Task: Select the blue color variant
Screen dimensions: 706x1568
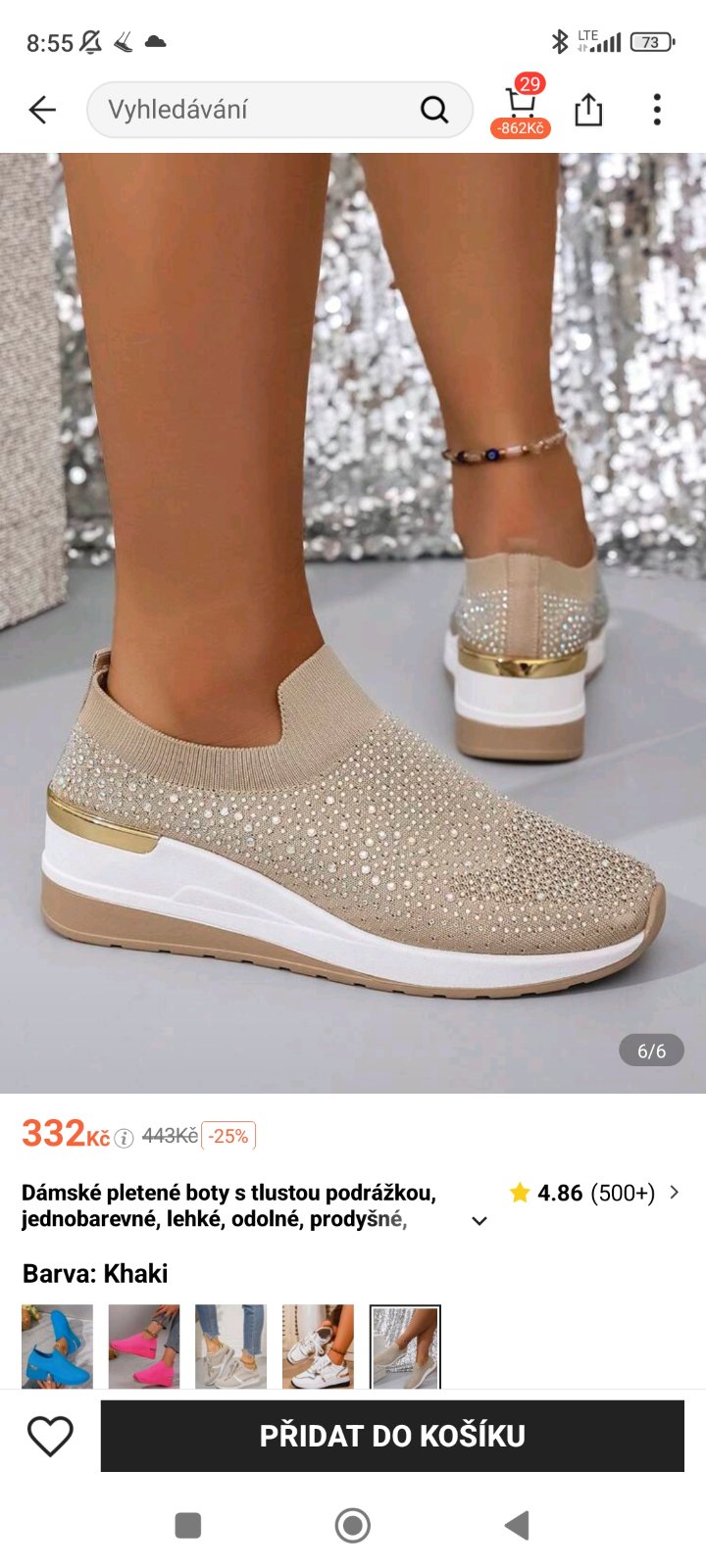Action: (58, 1346)
